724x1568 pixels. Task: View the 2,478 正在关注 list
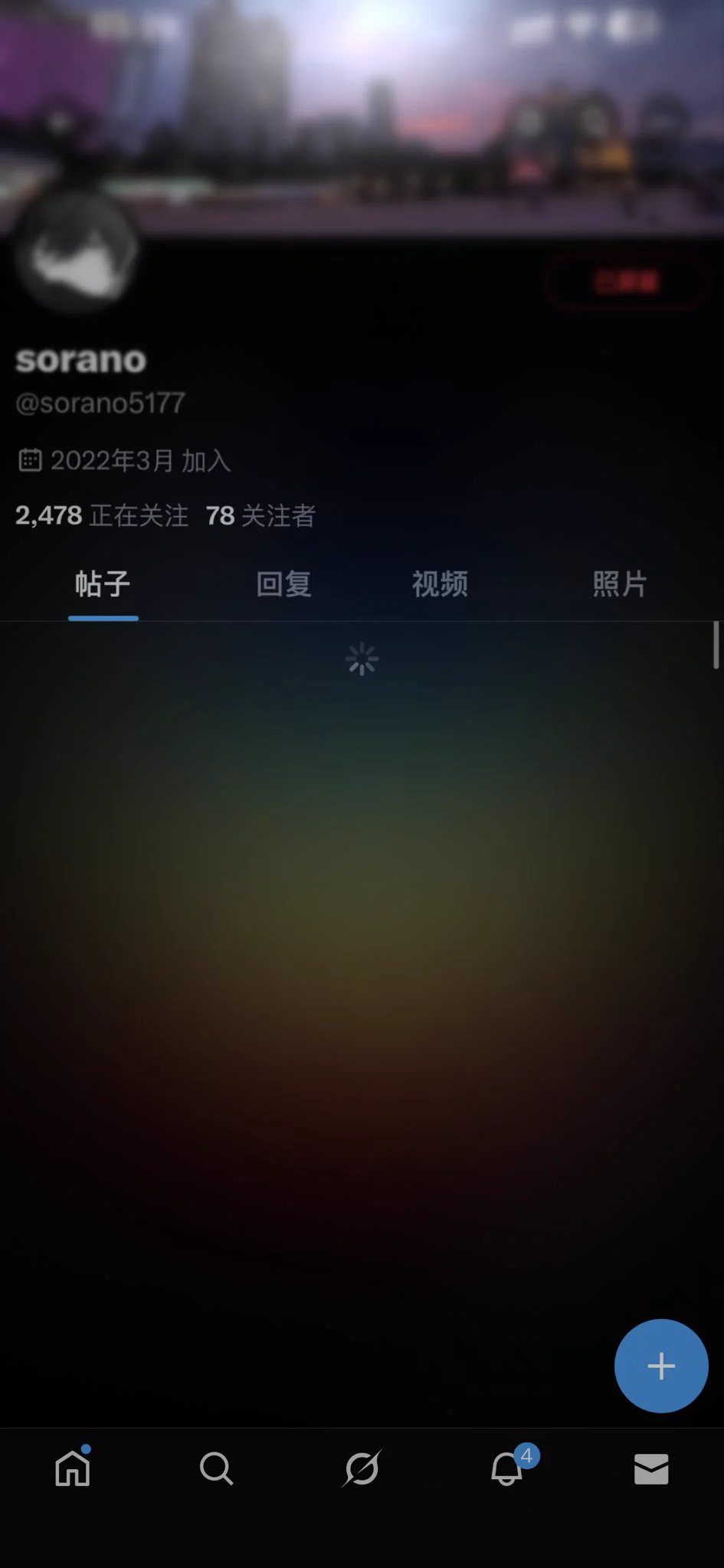click(x=101, y=515)
